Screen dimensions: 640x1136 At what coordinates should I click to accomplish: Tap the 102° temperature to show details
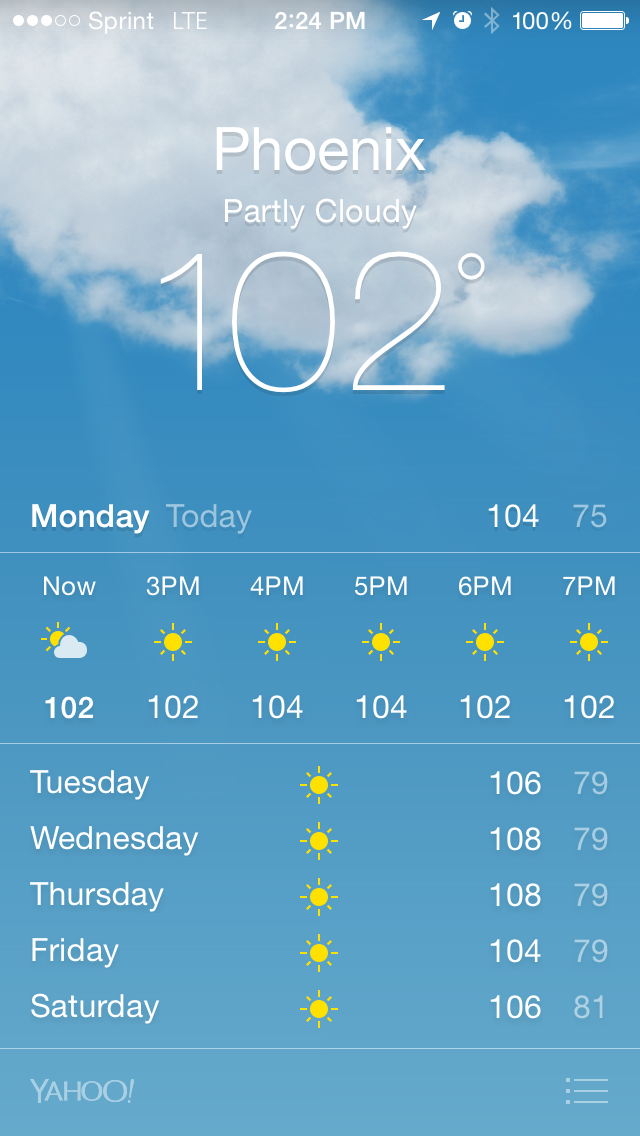tap(320, 322)
